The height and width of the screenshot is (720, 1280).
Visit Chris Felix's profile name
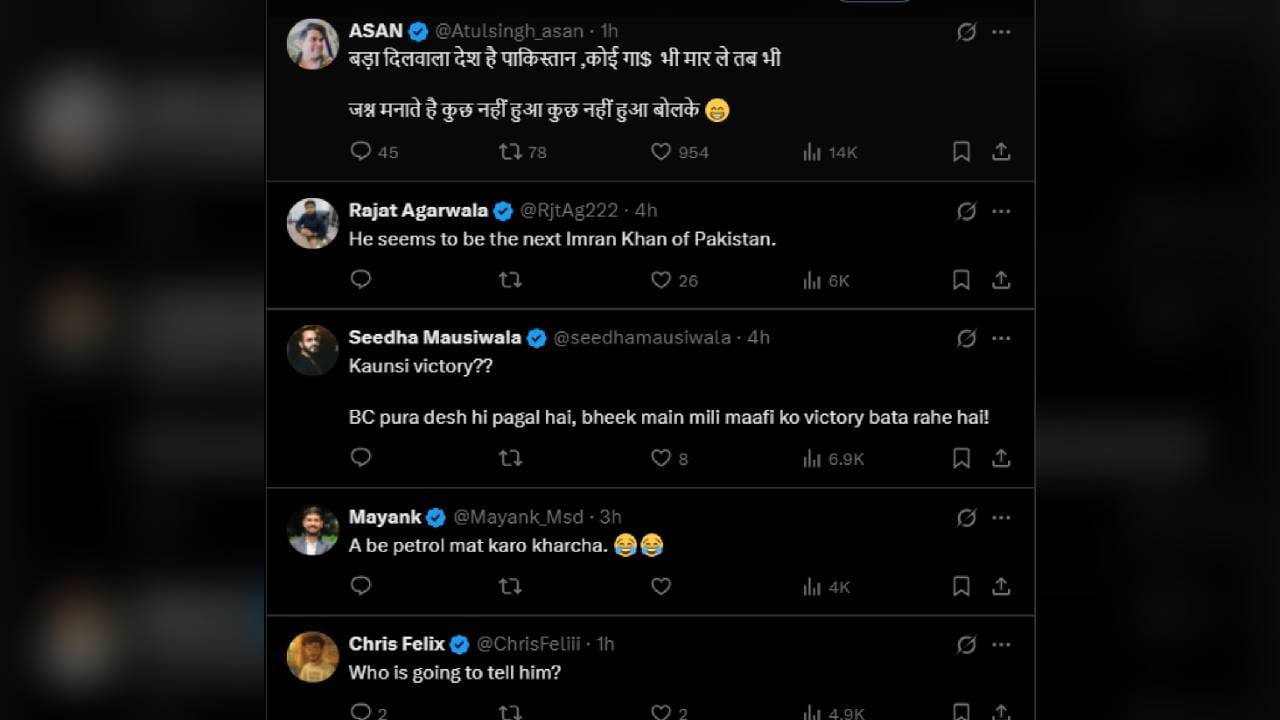(x=396, y=644)
